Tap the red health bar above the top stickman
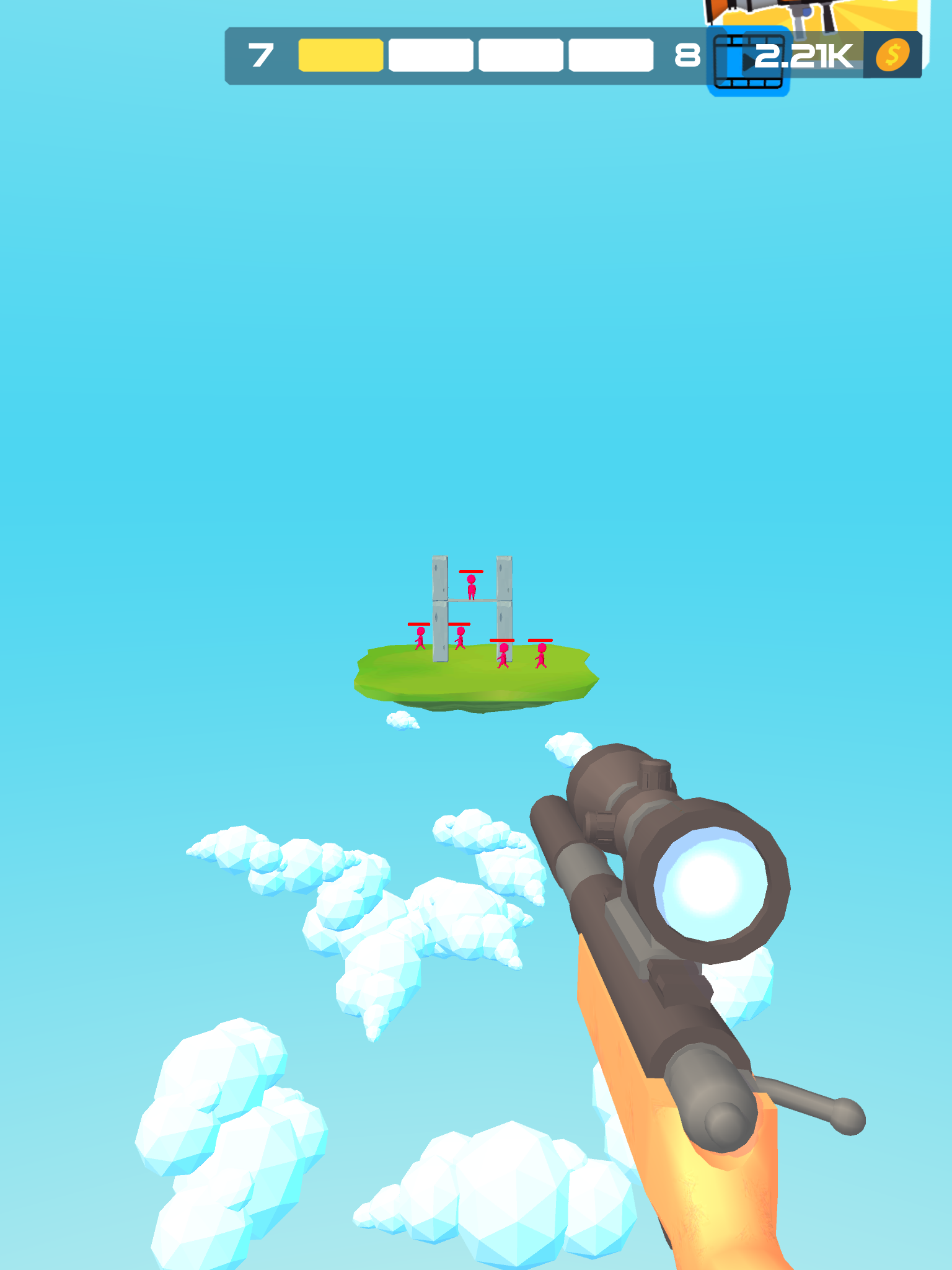The height and width of the screenshot is (1270, 952). 471,571
